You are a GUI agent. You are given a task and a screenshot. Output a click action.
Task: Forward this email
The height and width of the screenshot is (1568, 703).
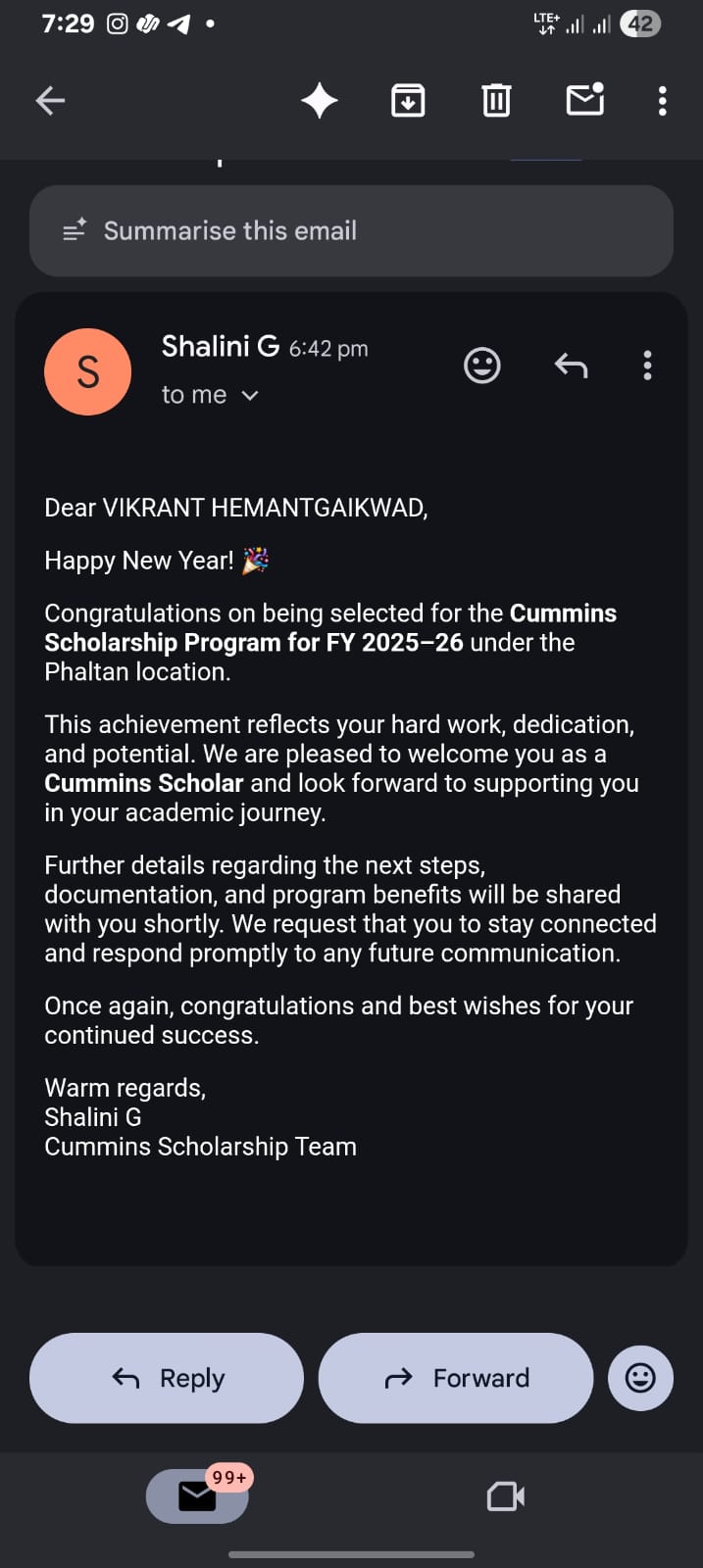point(456,1378)
